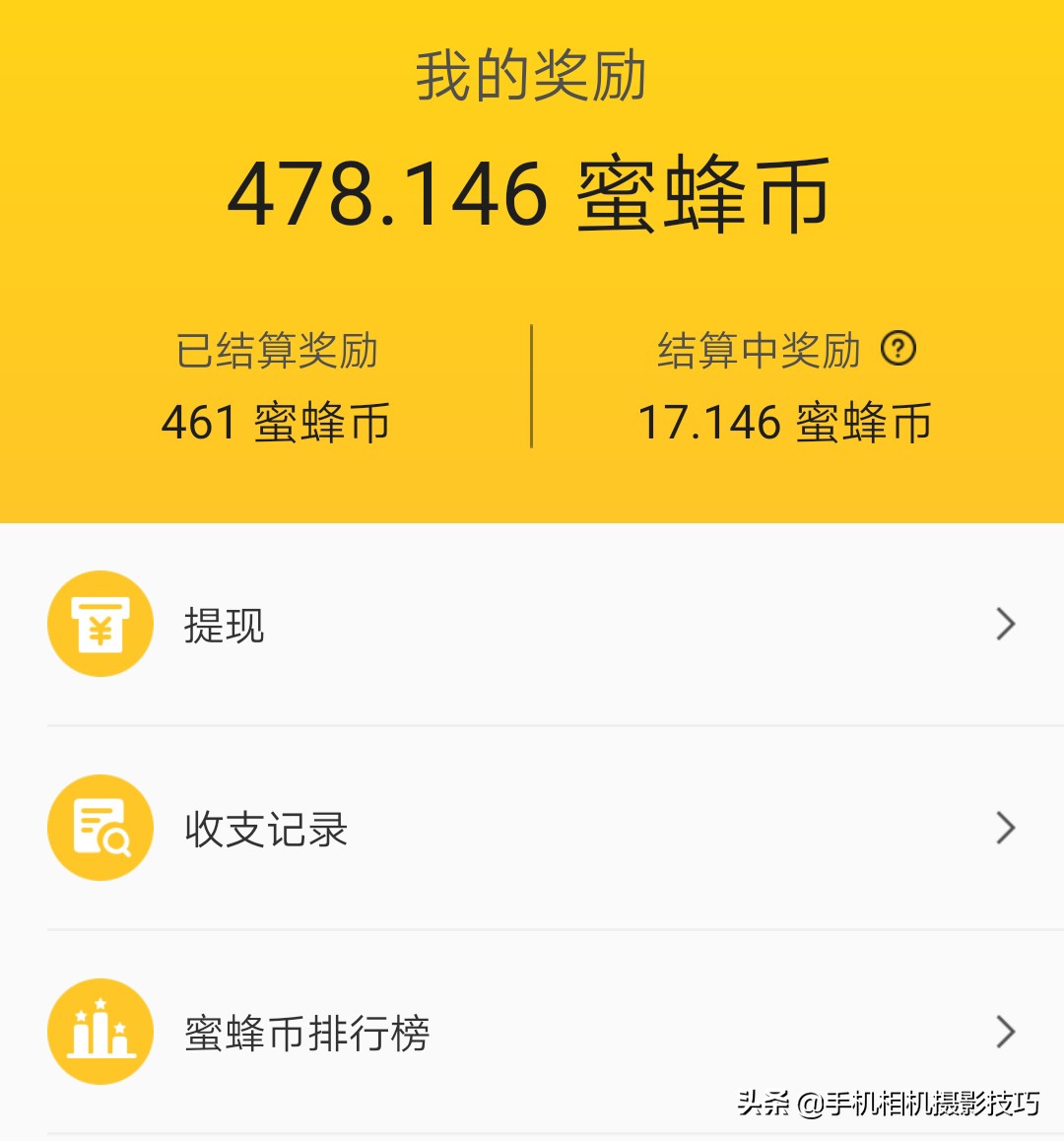Tap the bee coin ranking podium icon

click(x=100, y=1032)
